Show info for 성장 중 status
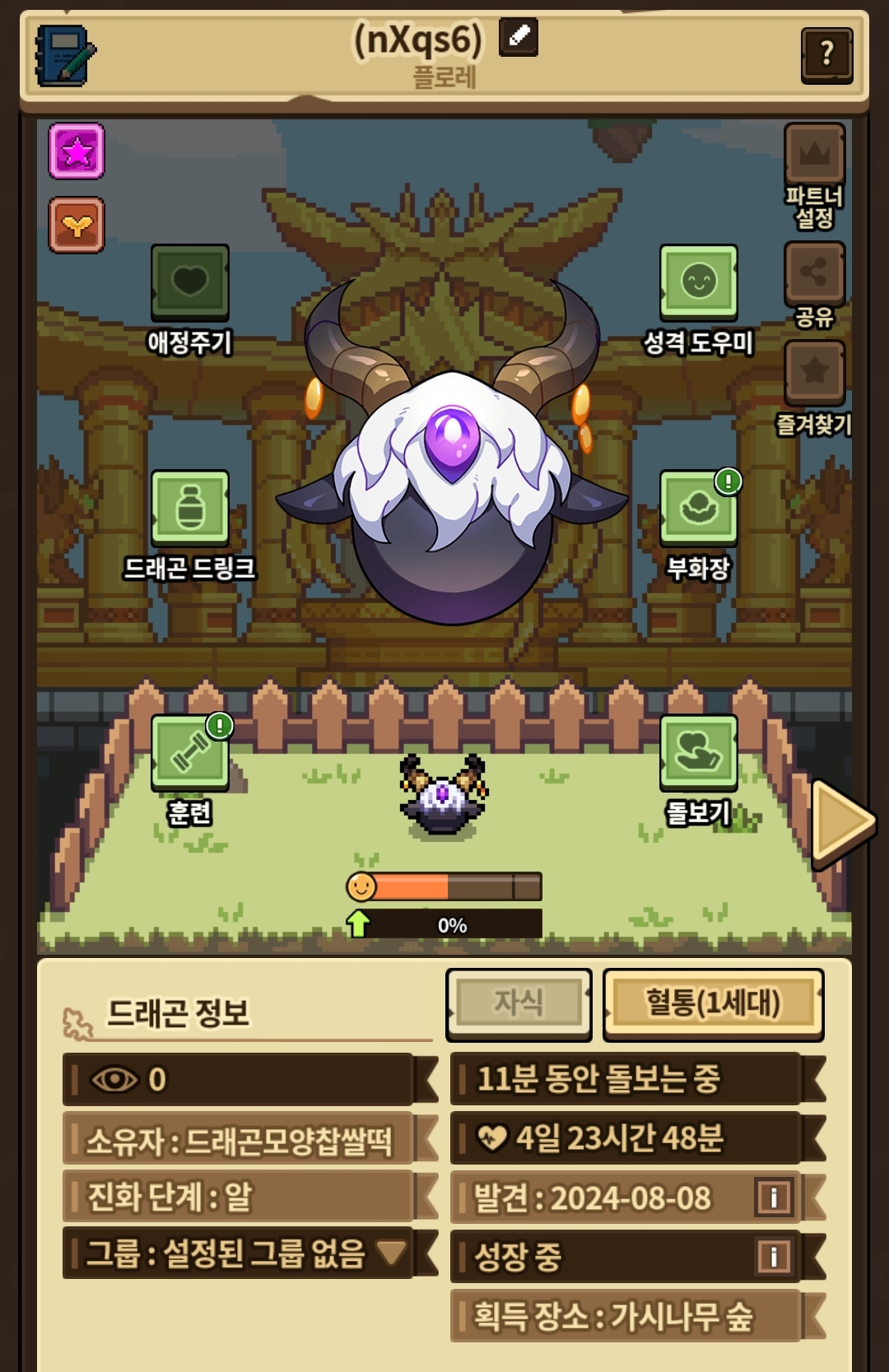 click(x=774, y=1257)
